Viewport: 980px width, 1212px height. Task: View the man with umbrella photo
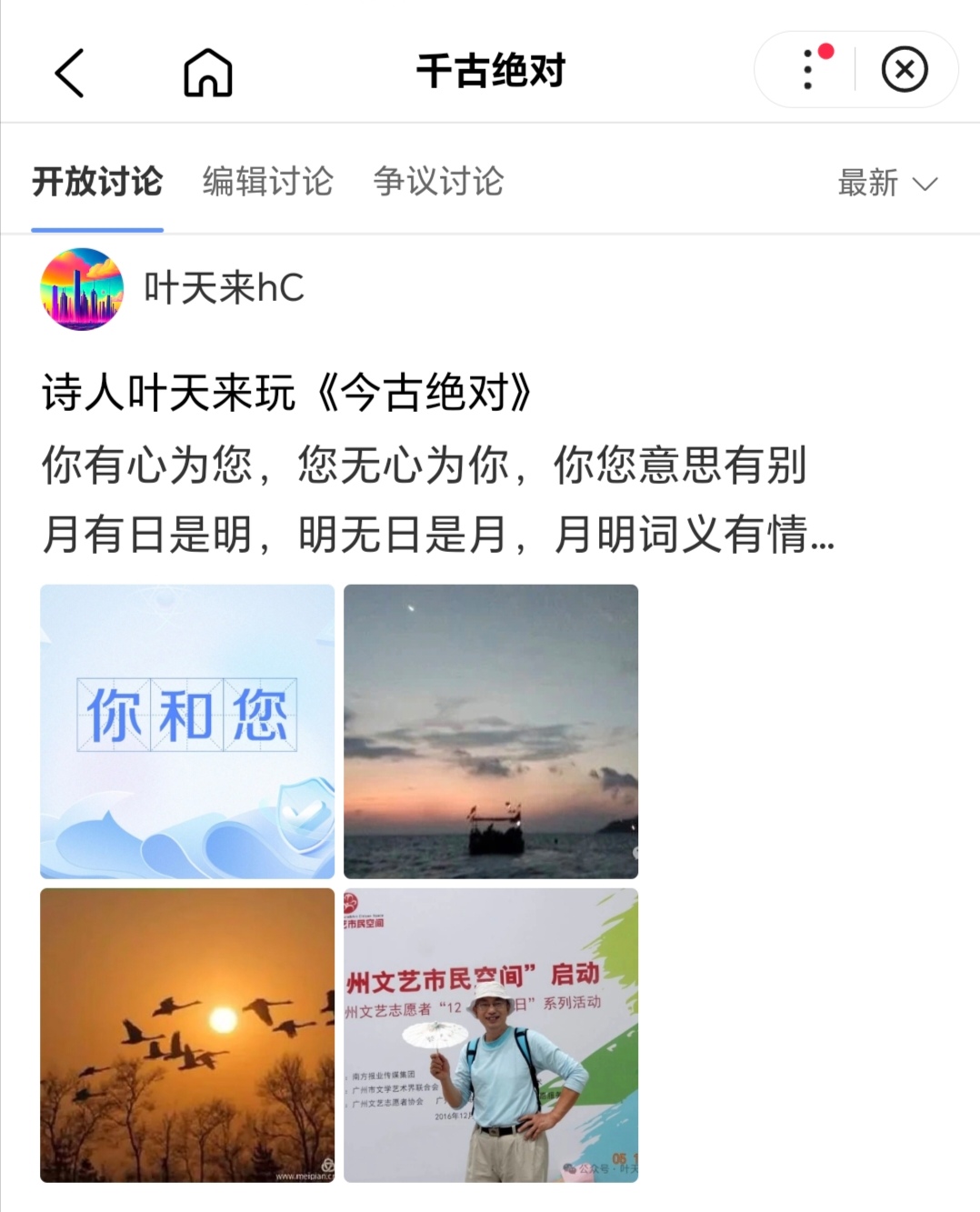pyautogui.click(x=491, y=1035)
